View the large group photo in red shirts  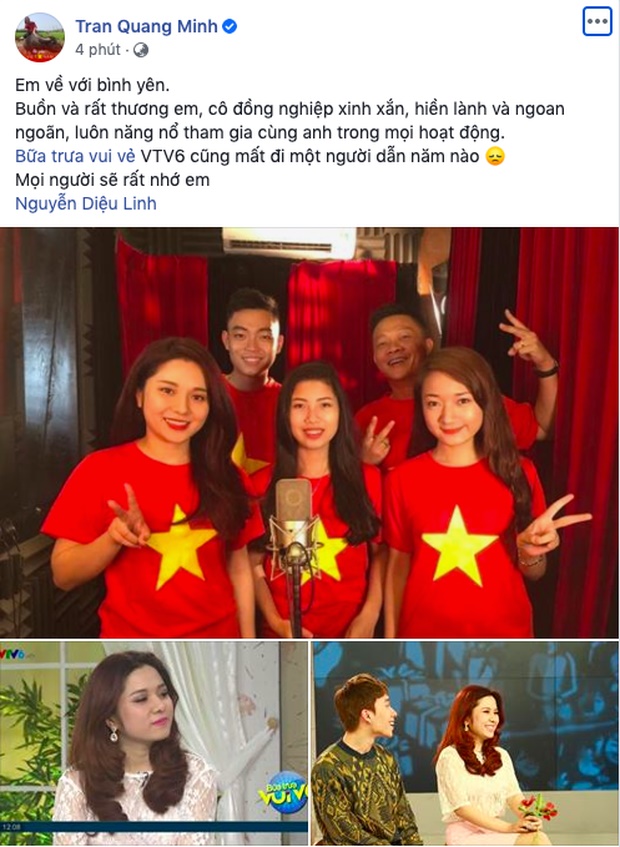(x=310, y=432)
